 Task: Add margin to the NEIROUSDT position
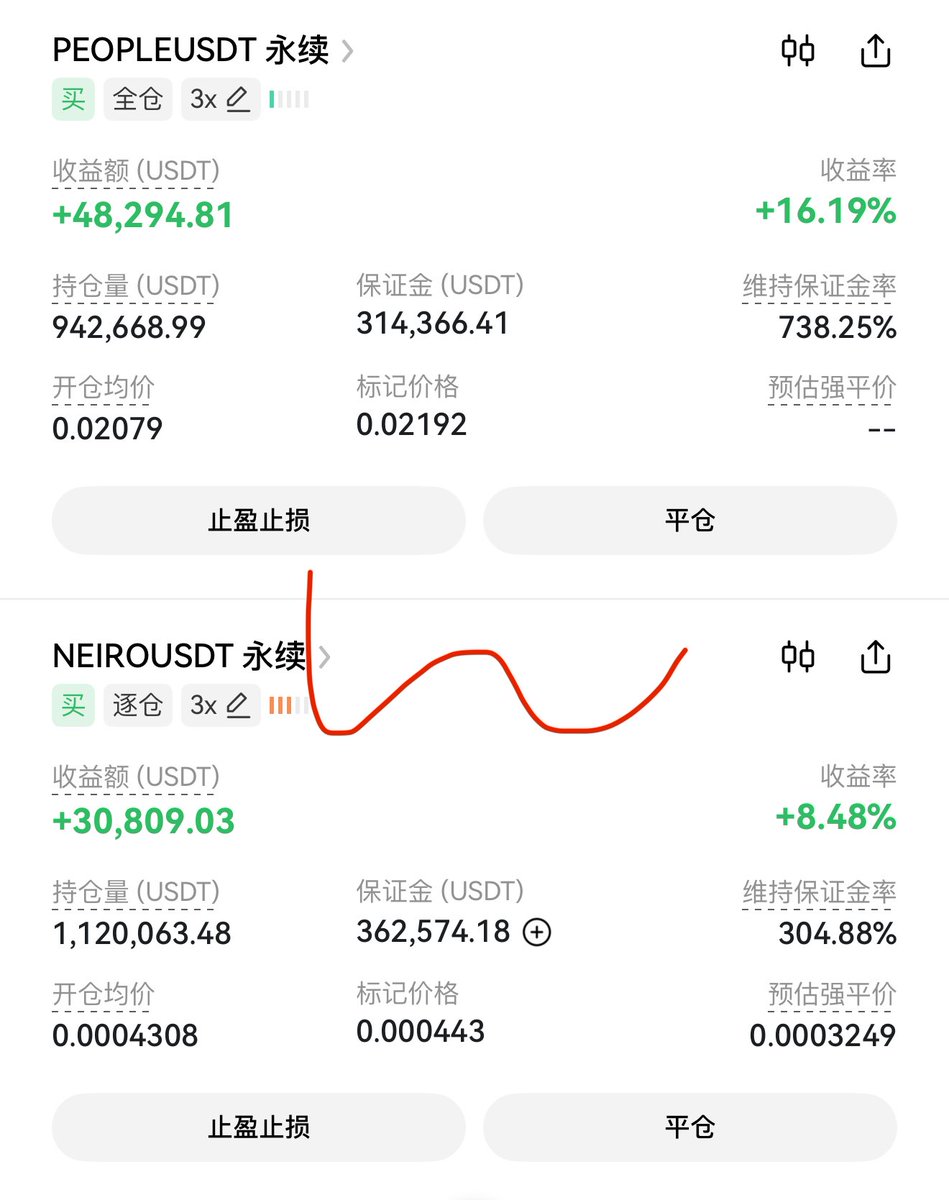point(537,932)
